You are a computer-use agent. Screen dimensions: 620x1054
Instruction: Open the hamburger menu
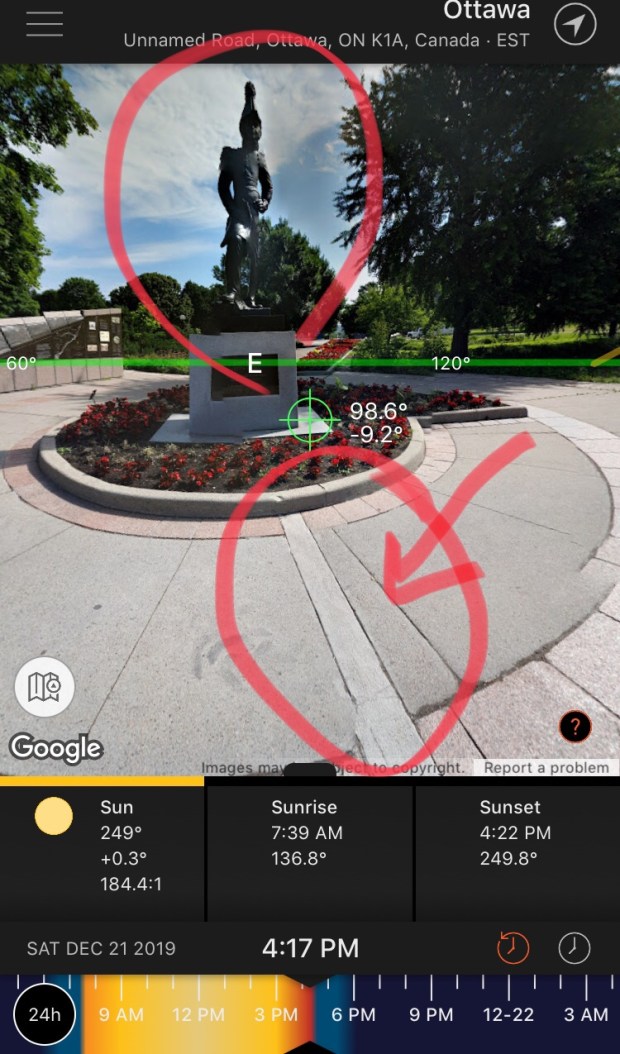coord(45,25)
